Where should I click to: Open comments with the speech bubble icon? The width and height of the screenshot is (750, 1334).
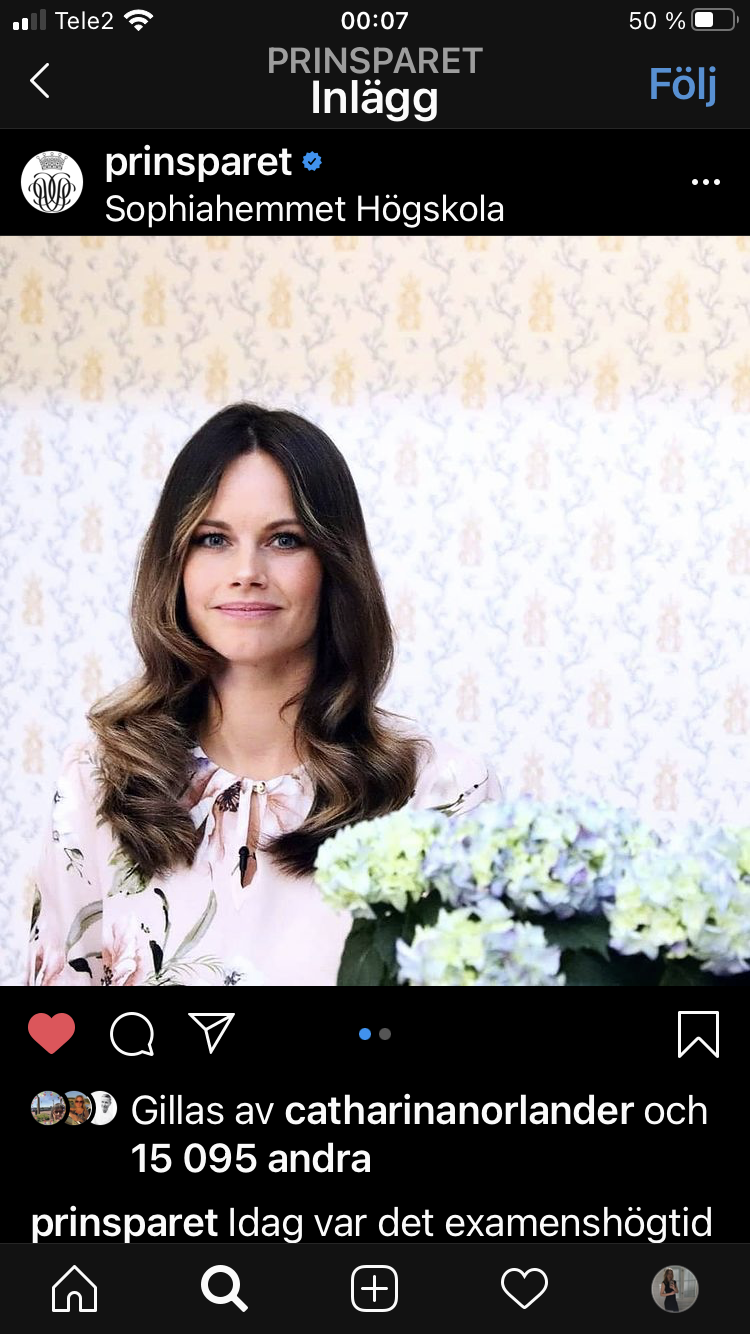(x=132, y=1034)
